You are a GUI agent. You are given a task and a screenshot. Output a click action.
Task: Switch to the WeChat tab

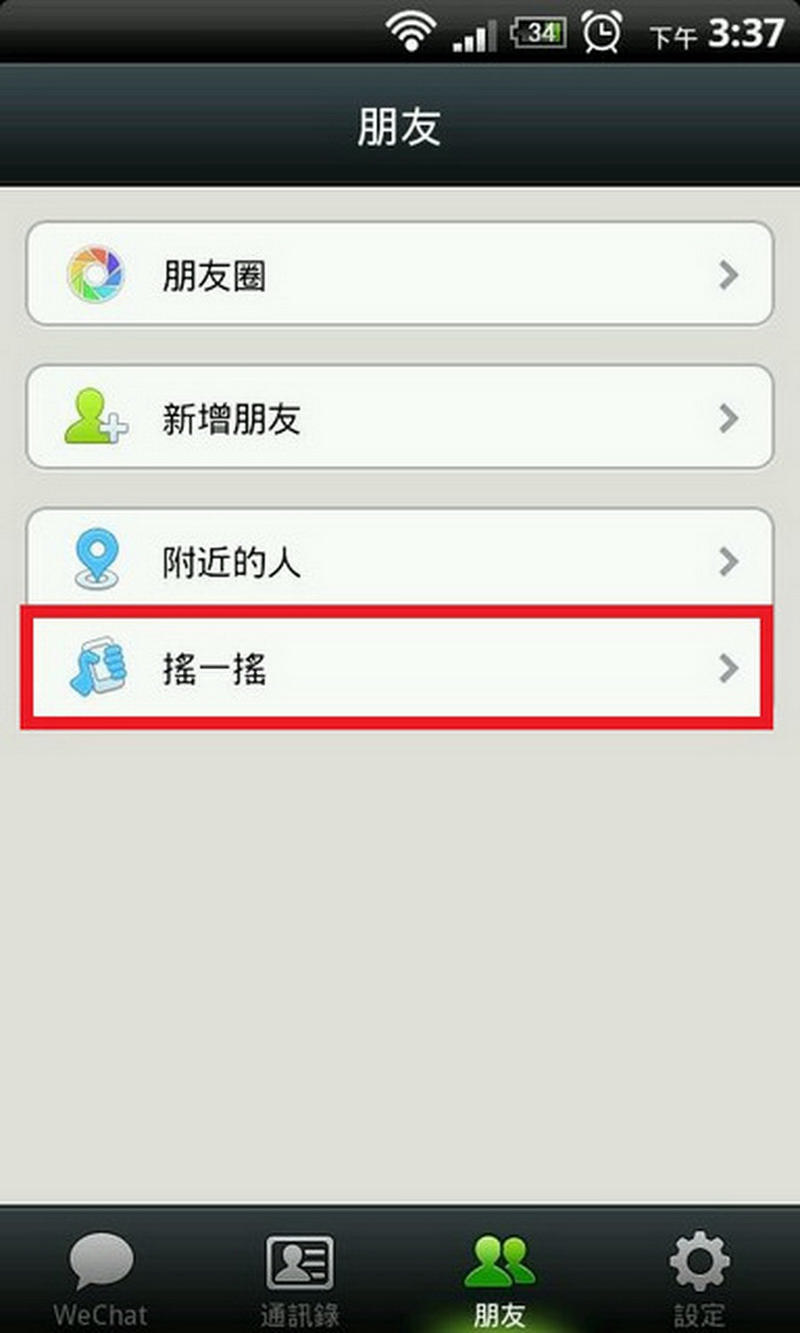[100, 1275]
